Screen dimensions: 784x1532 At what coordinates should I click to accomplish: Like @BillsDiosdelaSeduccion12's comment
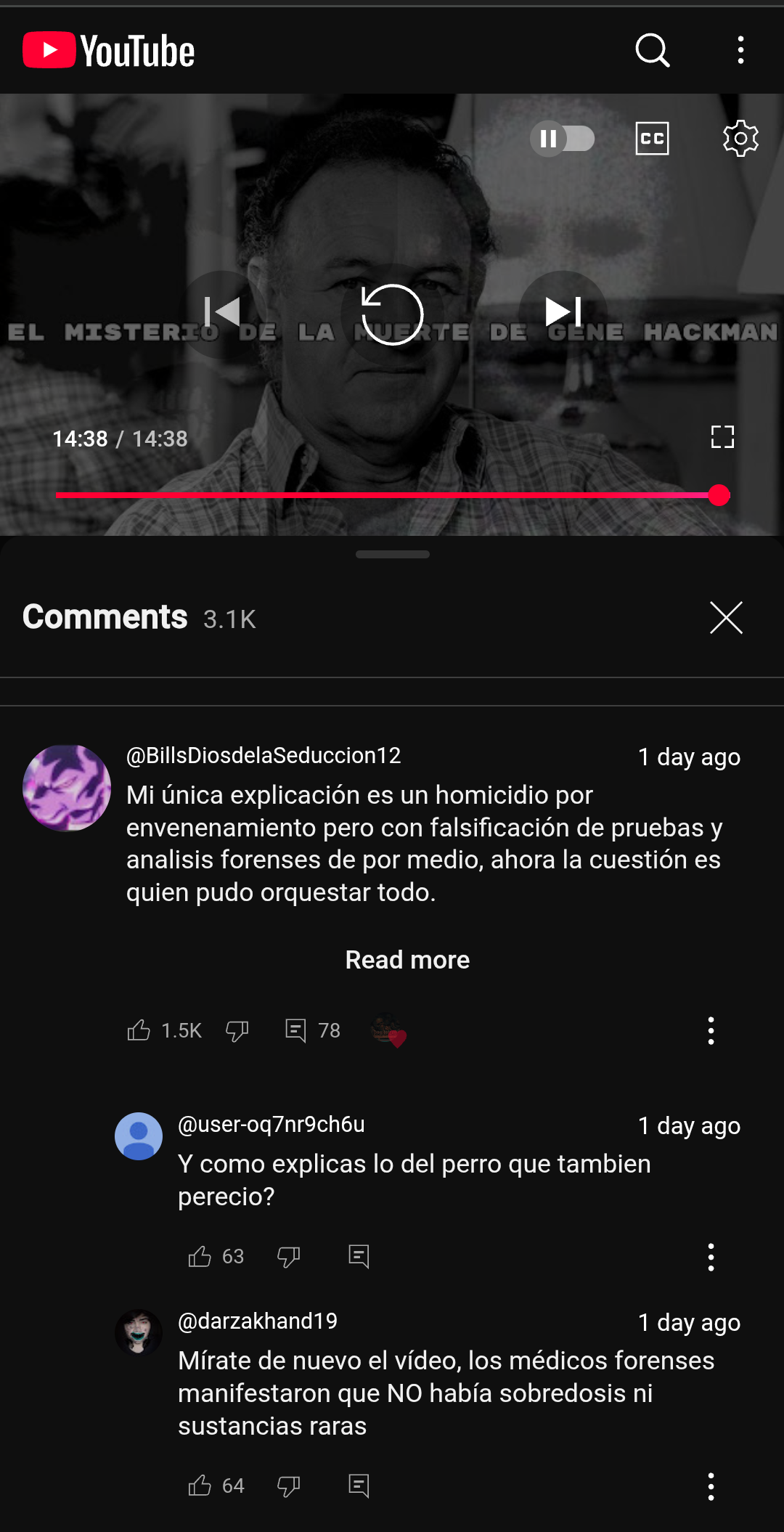139,1030
